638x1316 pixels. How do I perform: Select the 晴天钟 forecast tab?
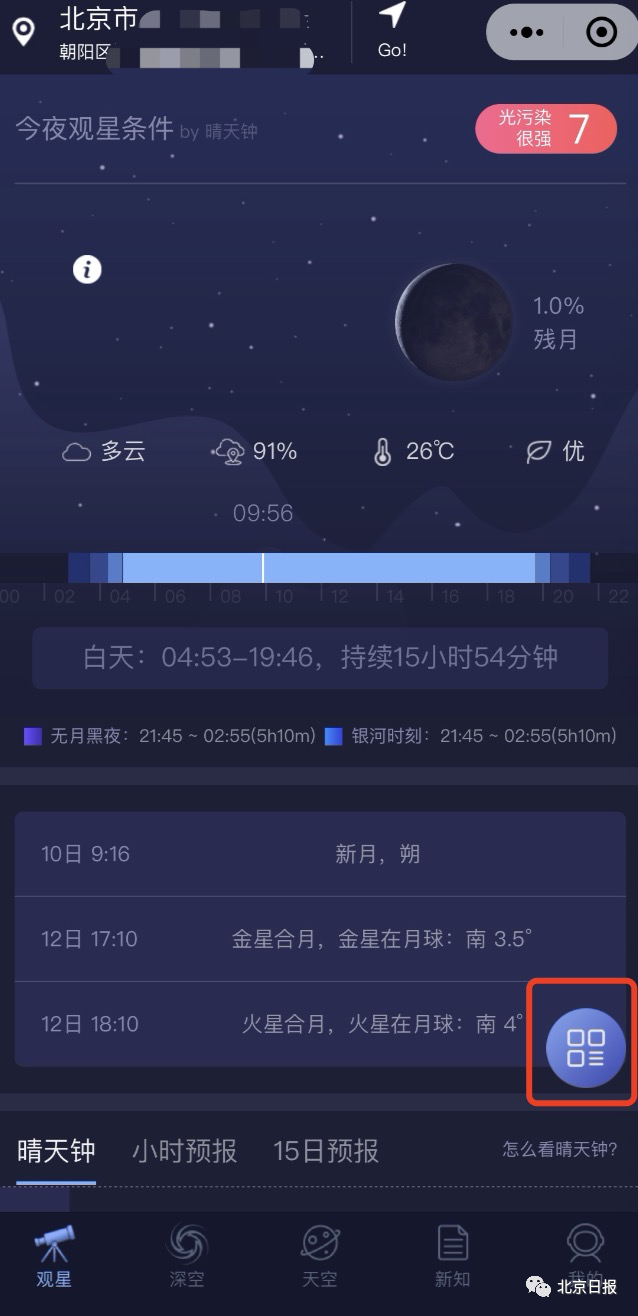[56, 1151]
